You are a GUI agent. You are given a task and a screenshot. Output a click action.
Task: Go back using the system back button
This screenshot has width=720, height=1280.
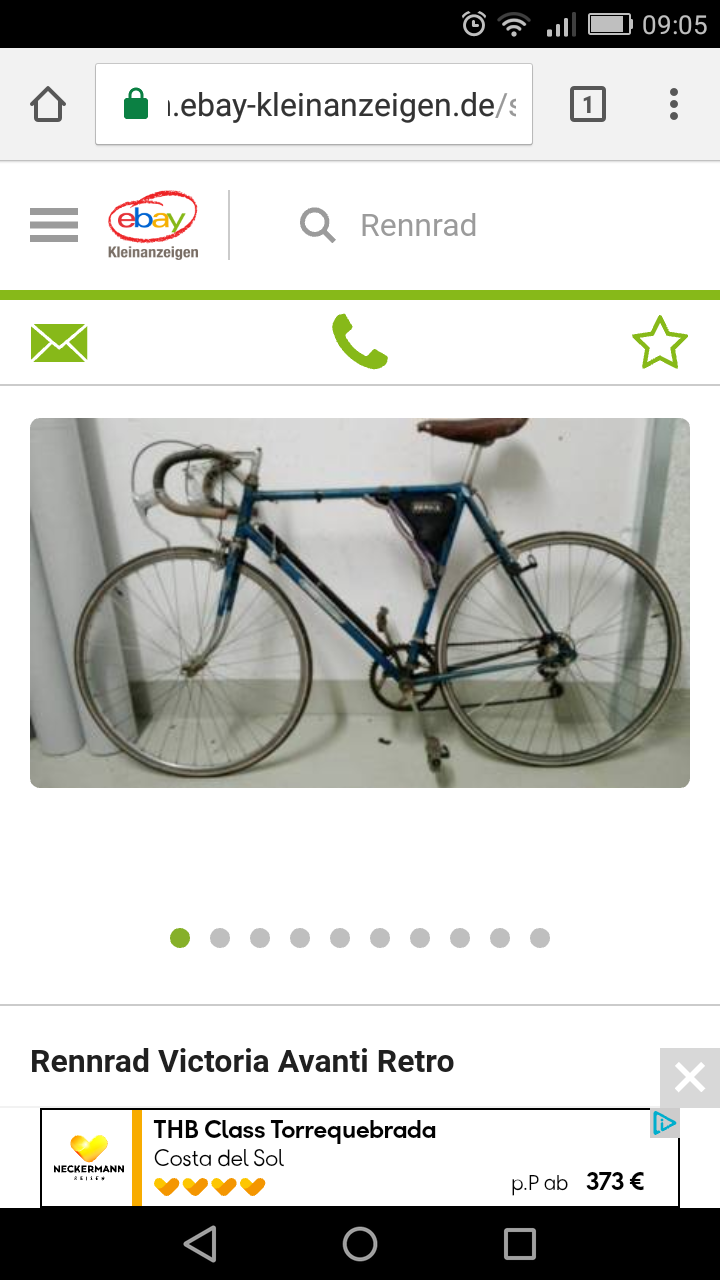tap(200, 1244)
